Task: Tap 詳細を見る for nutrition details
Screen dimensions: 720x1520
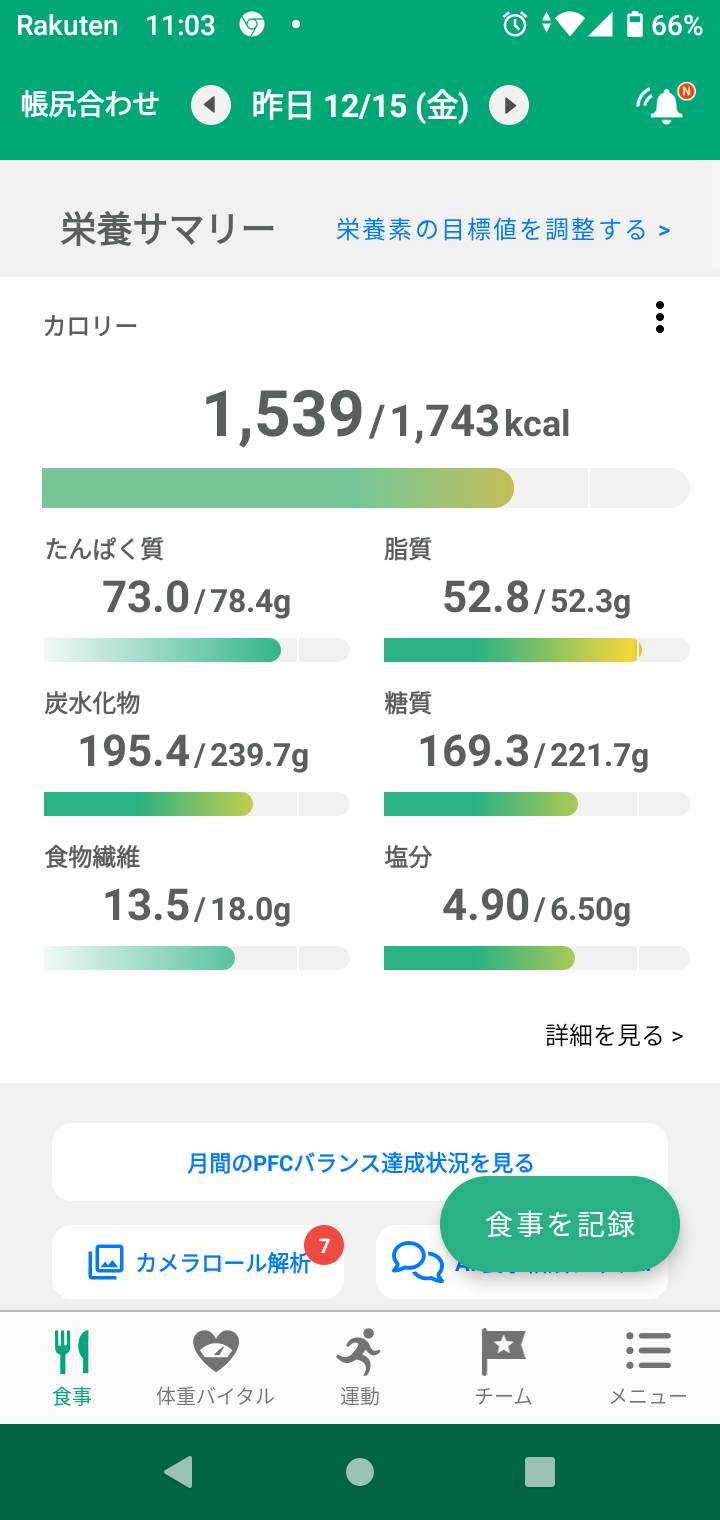Action: point(614,1035)
